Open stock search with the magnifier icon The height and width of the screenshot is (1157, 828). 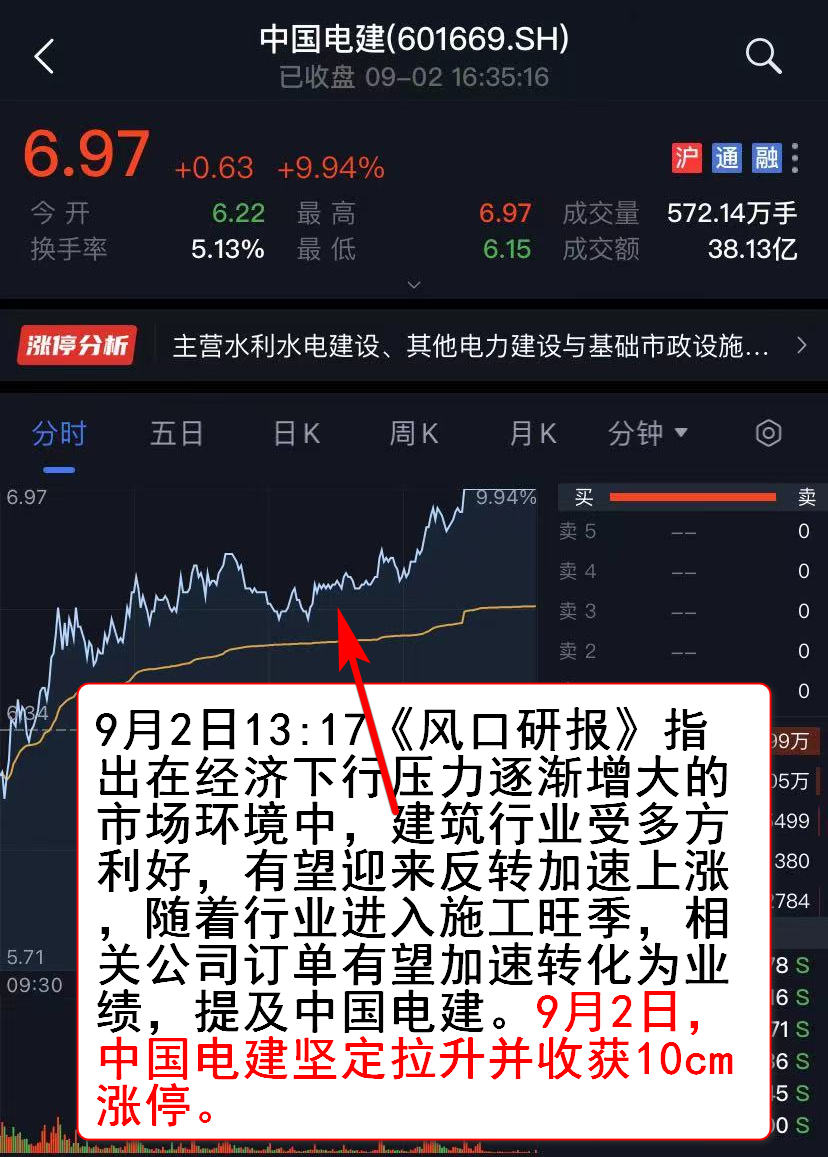(763, 56)
